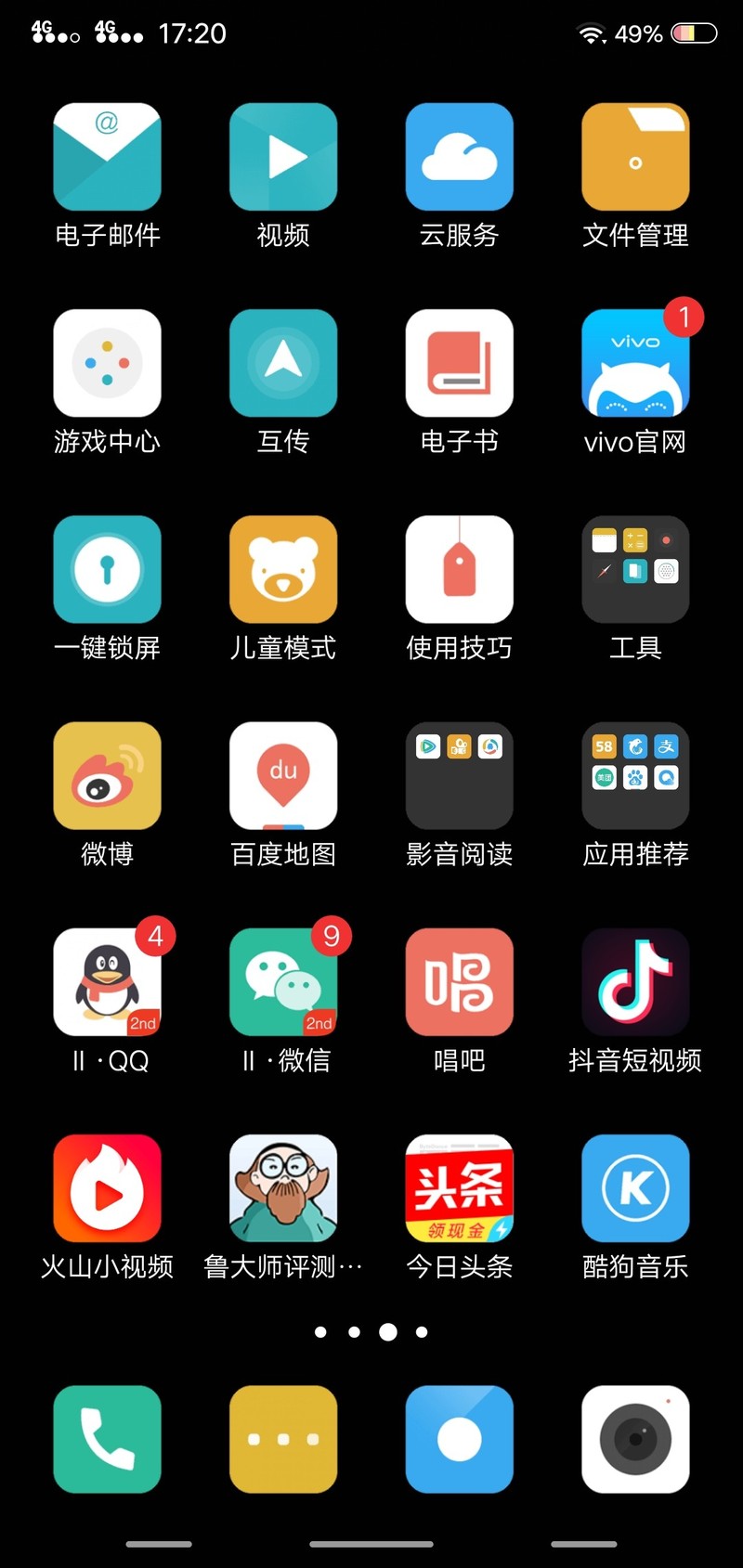
Task: Open the 影音阅读 folder
Action: tap(459, 775)
